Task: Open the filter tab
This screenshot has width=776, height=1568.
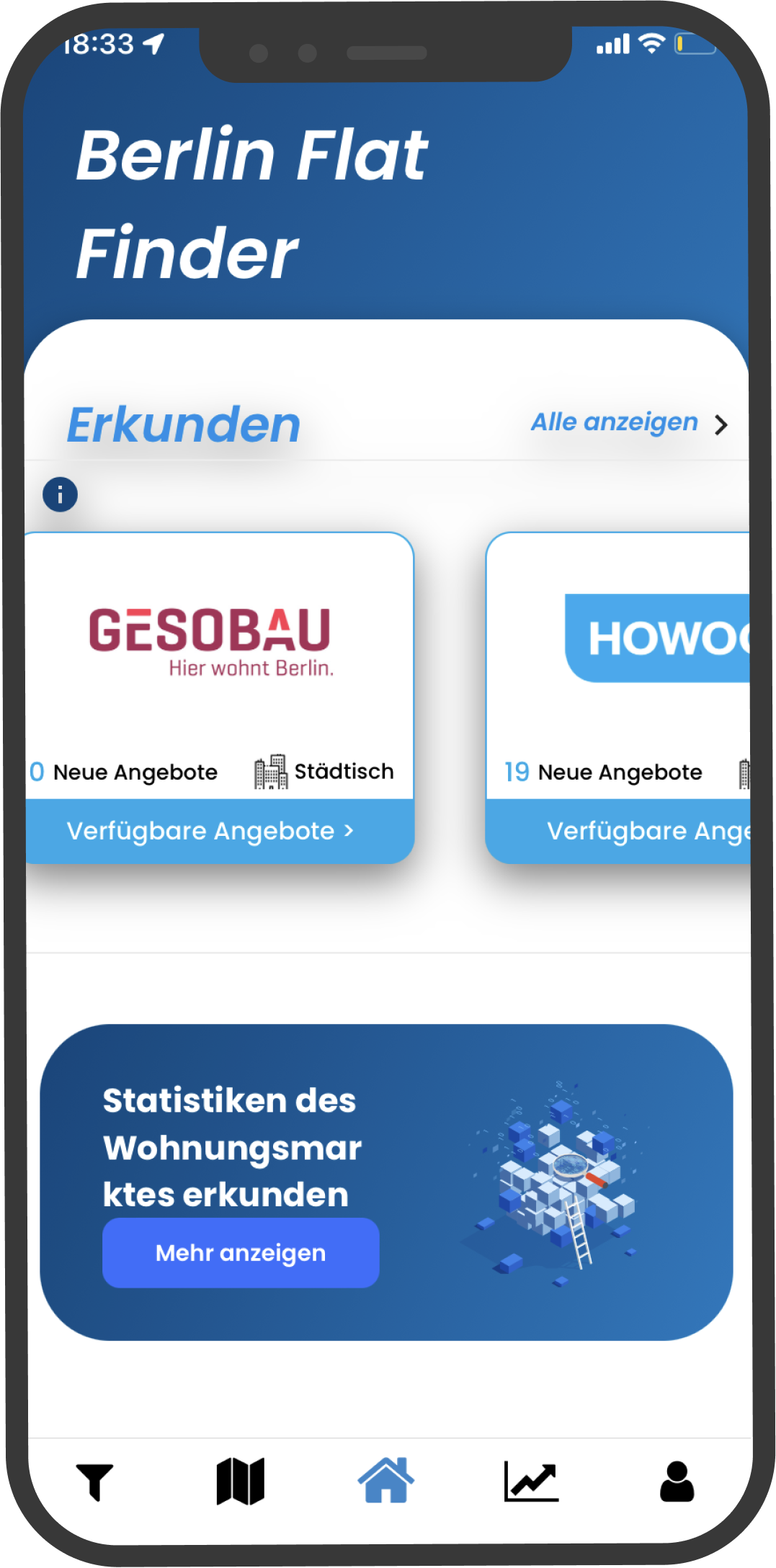Action: click(x=94, y=1482)
